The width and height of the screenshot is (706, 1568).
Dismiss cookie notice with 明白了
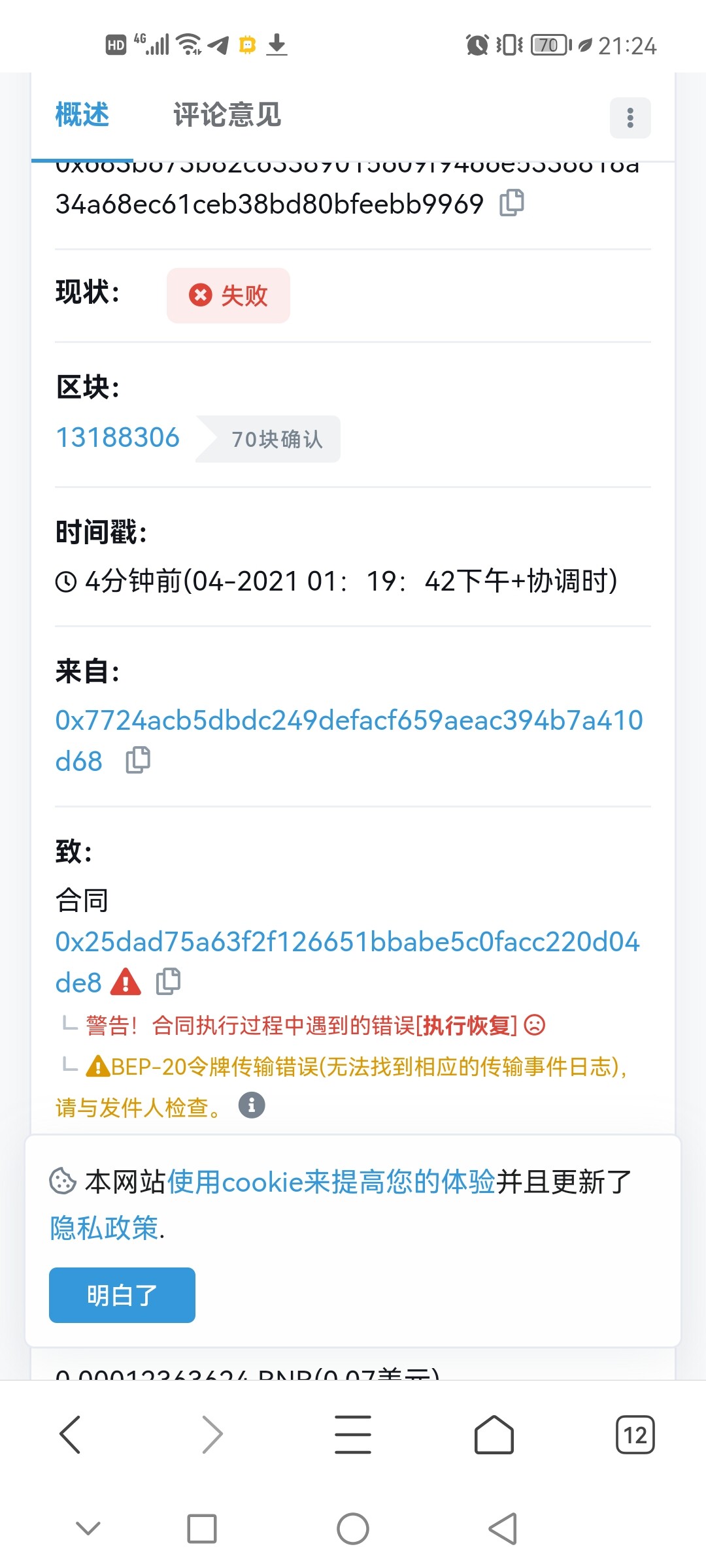(122, 1295)
